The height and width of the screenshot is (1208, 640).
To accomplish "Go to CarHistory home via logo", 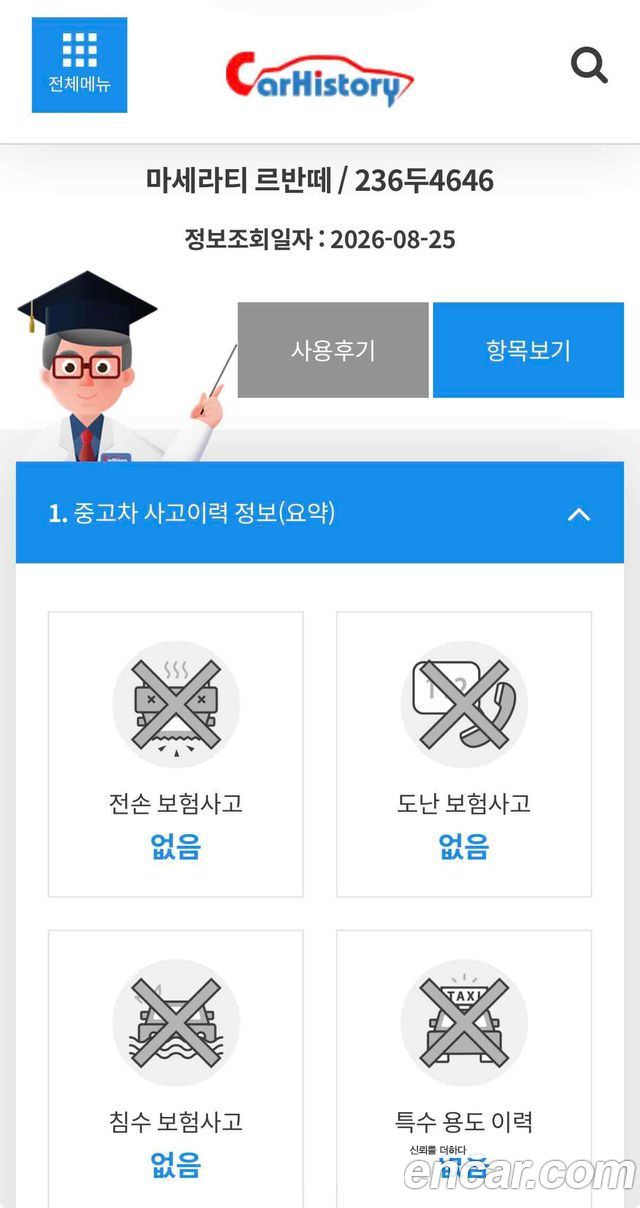I will 320,78.
